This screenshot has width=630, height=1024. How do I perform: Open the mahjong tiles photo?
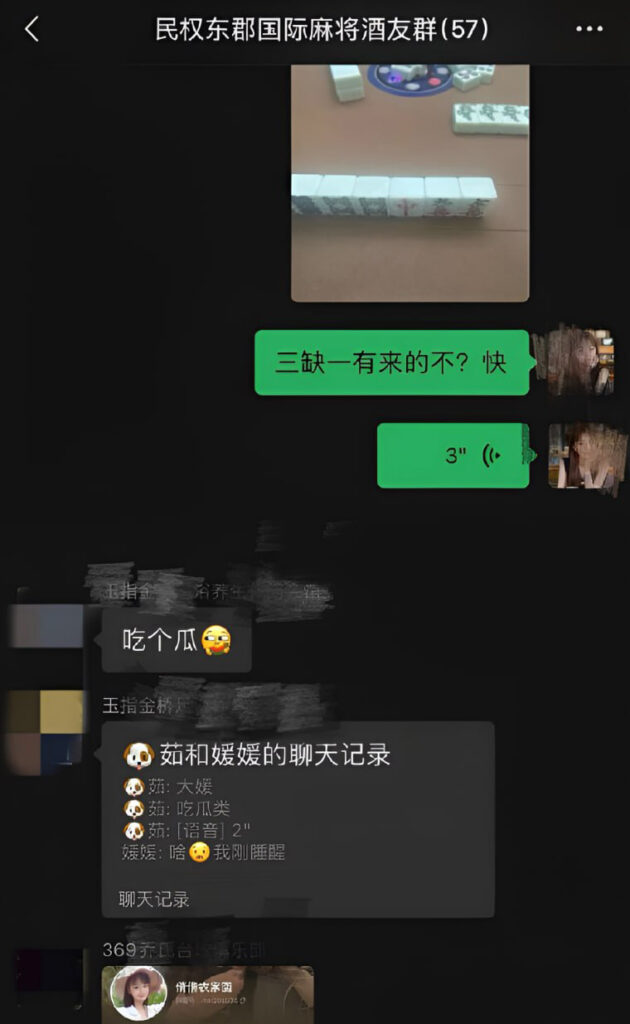pos(409,182)
